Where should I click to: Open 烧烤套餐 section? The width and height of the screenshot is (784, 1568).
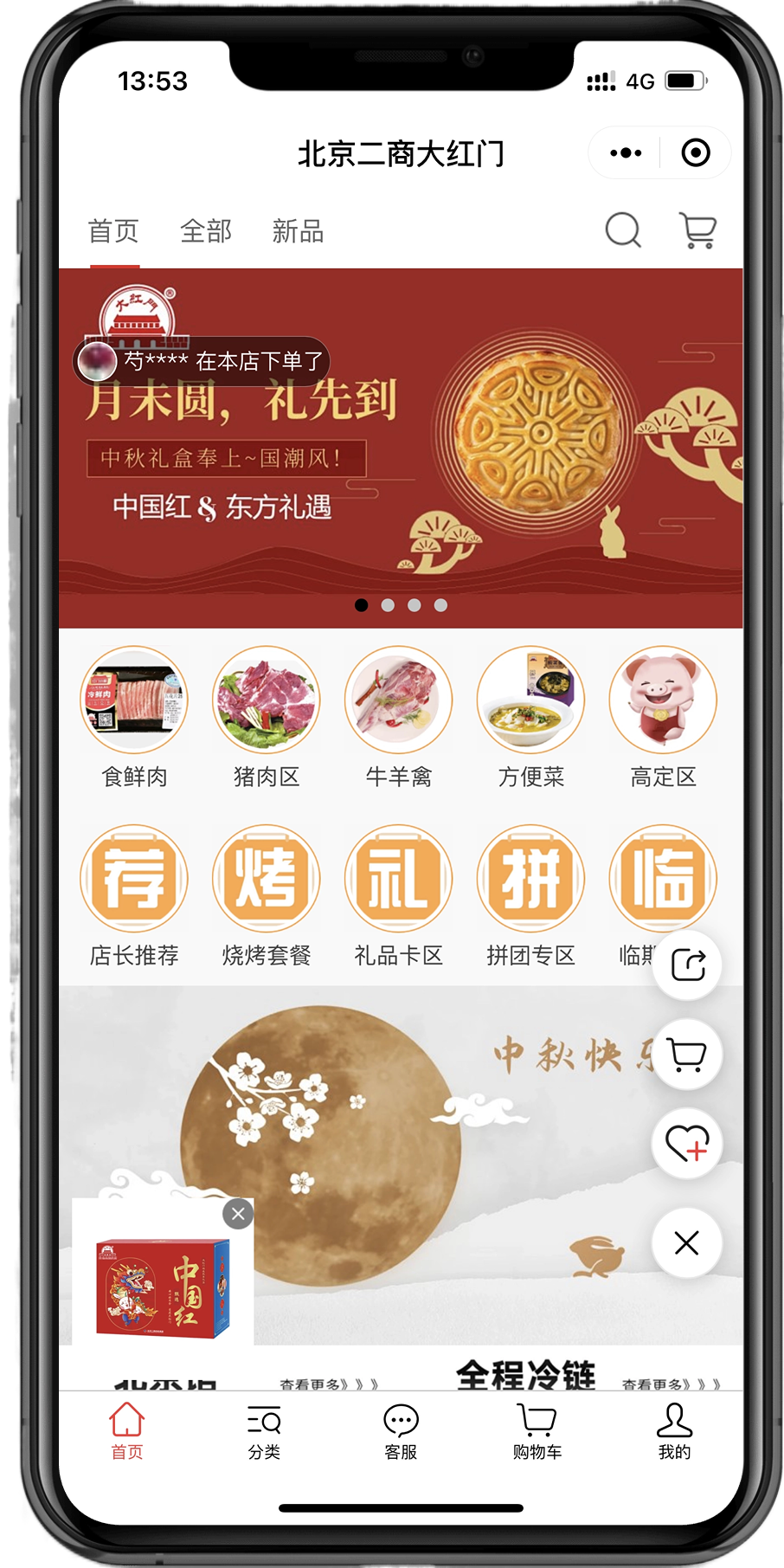267,879
